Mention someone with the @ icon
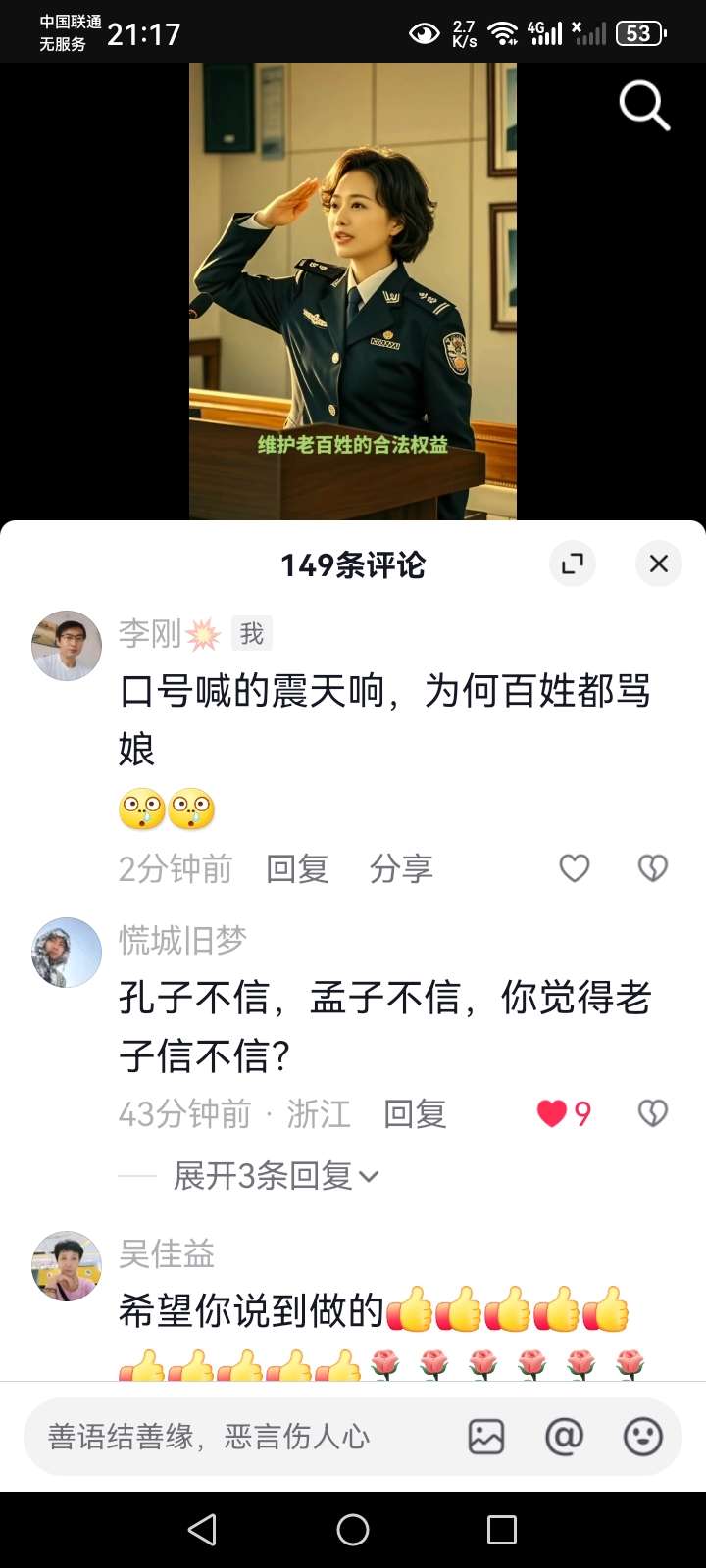706x1568 pixels. pyautogui.click(x=564, y=1437)
